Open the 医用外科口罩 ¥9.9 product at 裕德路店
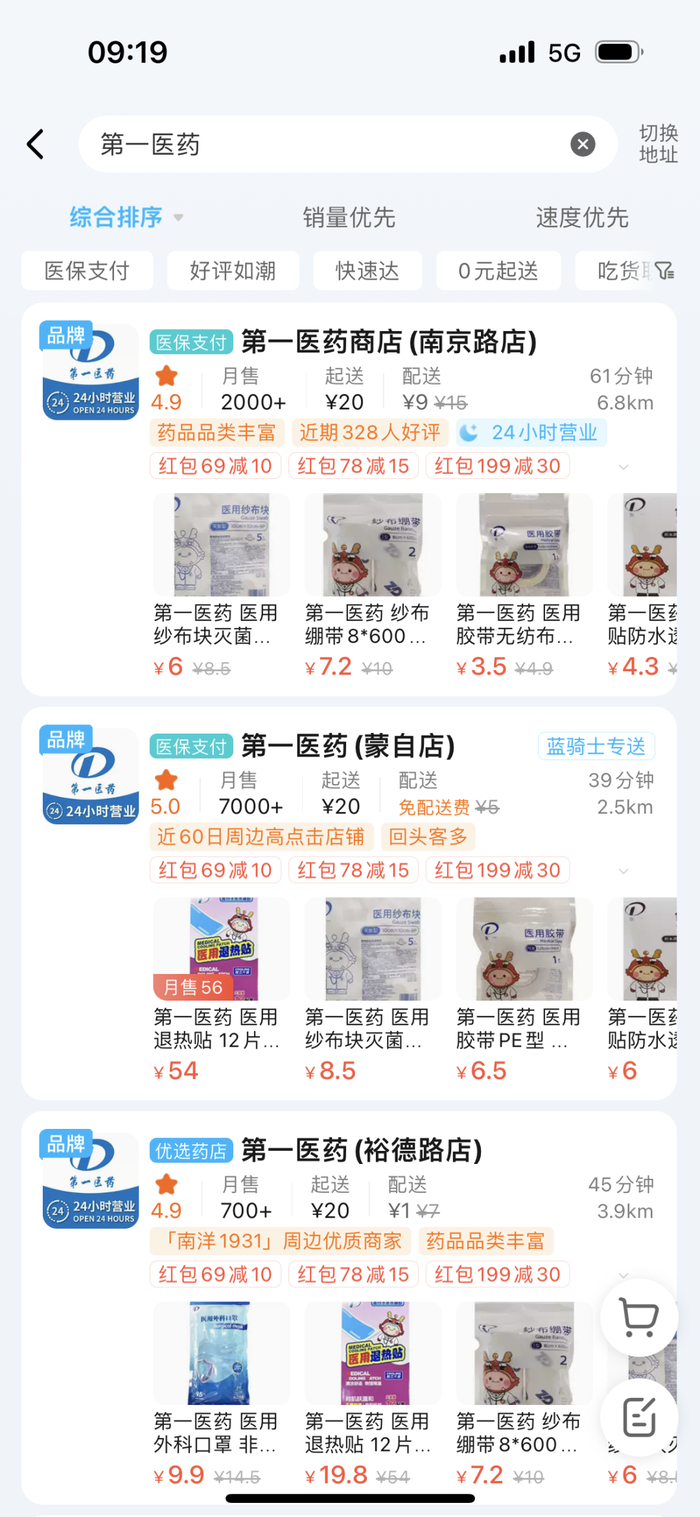700x1517 pixels. (221, 1394)
